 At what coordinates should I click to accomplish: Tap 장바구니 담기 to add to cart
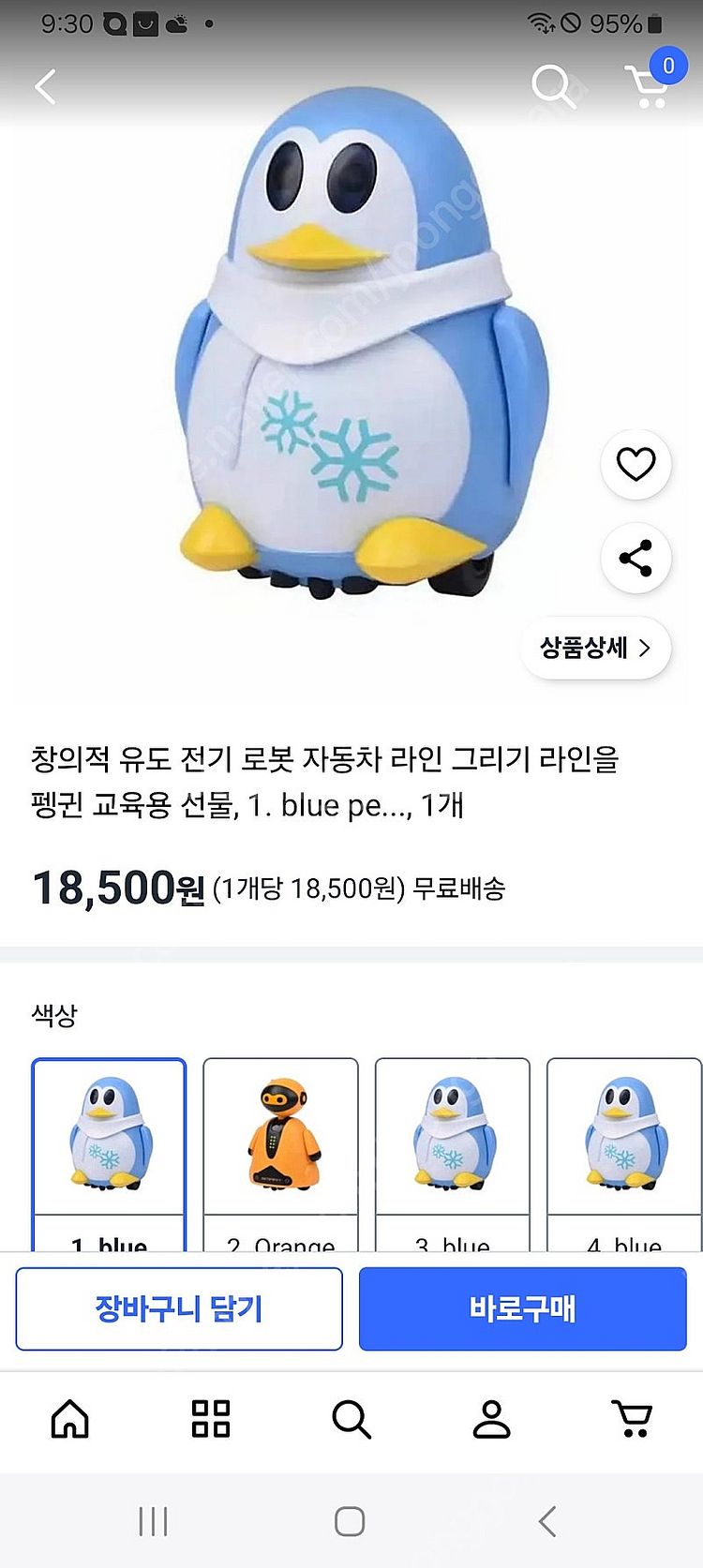179,1308
